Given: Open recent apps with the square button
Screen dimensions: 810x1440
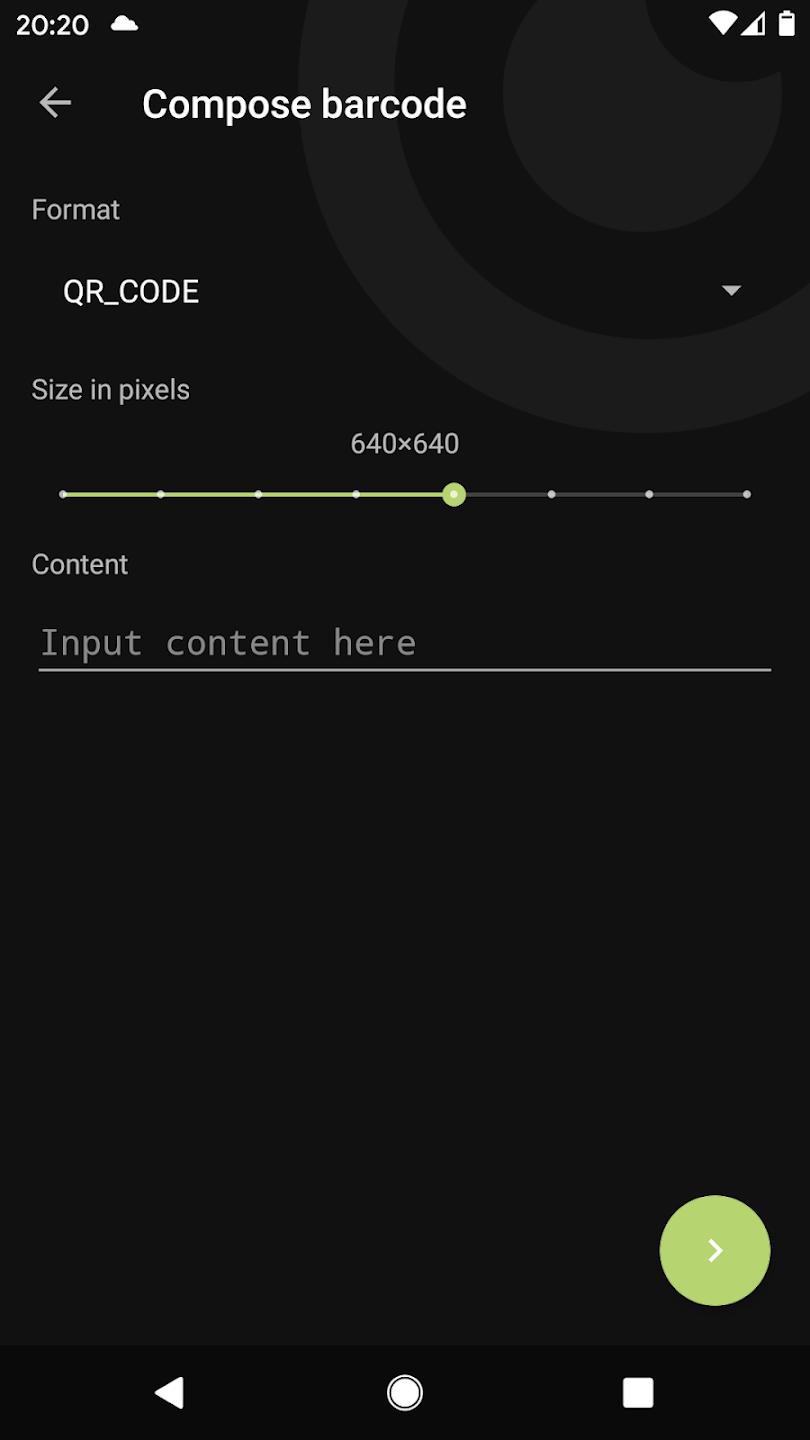Looking at the screenshot, I should pyautogui.click(x=638, y=1391).
